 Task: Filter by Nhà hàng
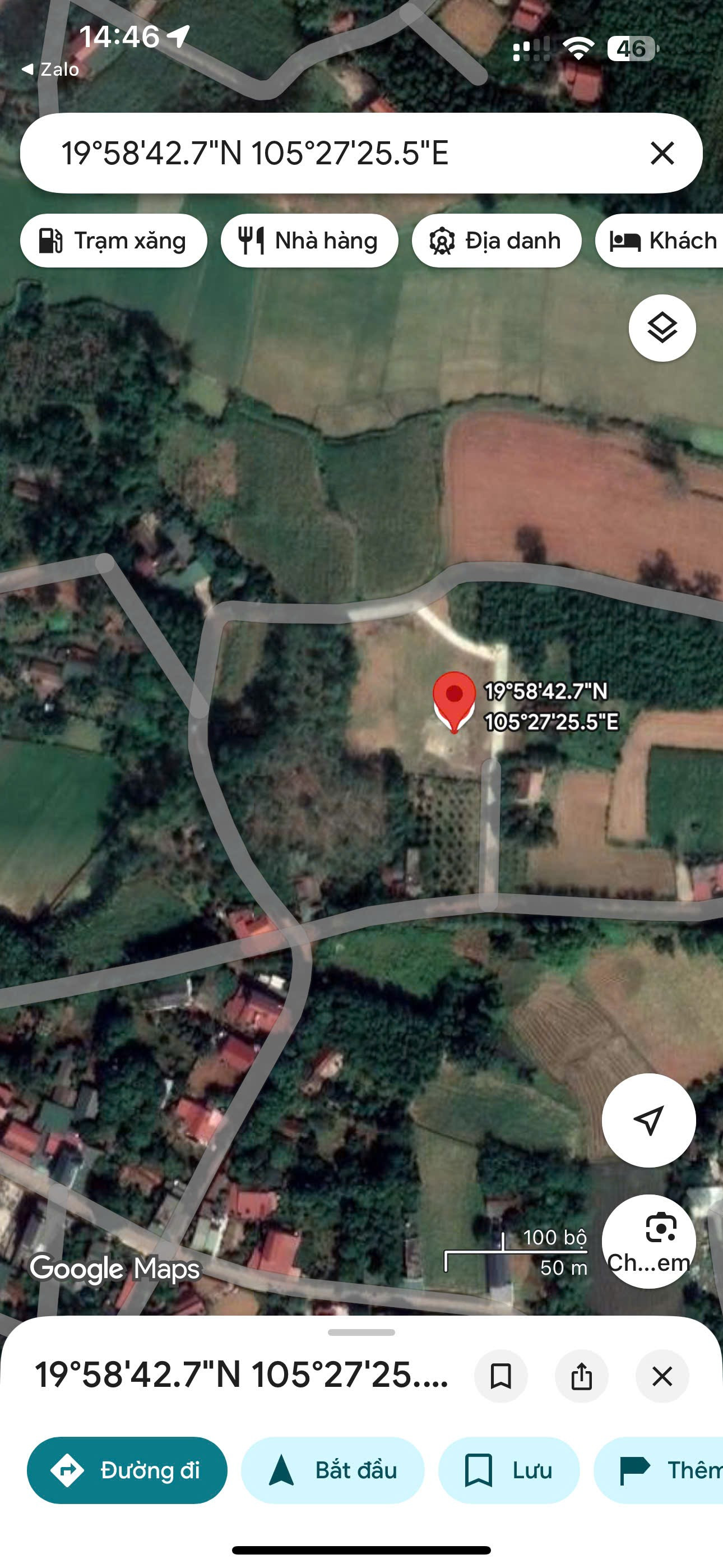[309, 241]
